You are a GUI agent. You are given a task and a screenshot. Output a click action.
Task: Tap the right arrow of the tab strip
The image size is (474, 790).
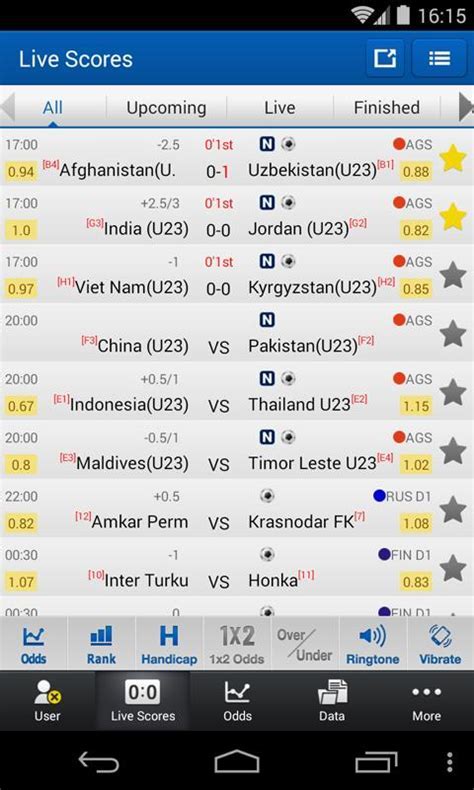point(466,107)
